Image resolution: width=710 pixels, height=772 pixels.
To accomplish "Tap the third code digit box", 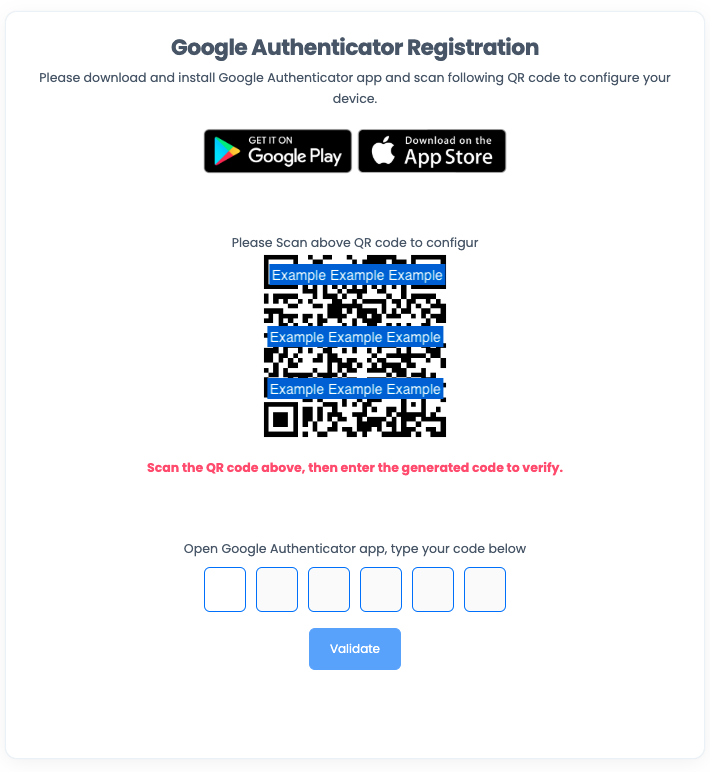I will click(329, 589).
